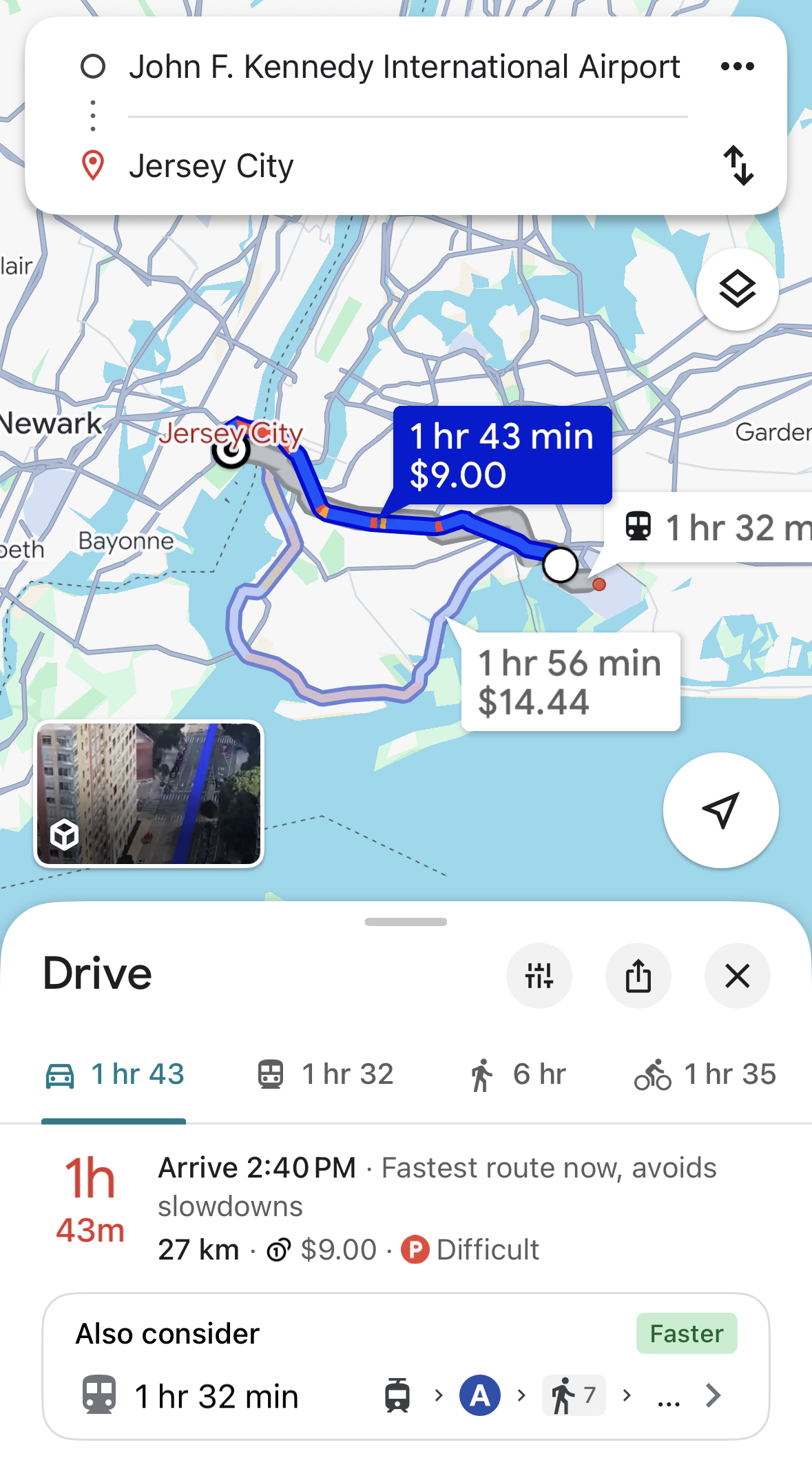Switch to the cycling 1 hr 35 tab
This screenshot has width=812, height=1458.
click(705, 1074)
